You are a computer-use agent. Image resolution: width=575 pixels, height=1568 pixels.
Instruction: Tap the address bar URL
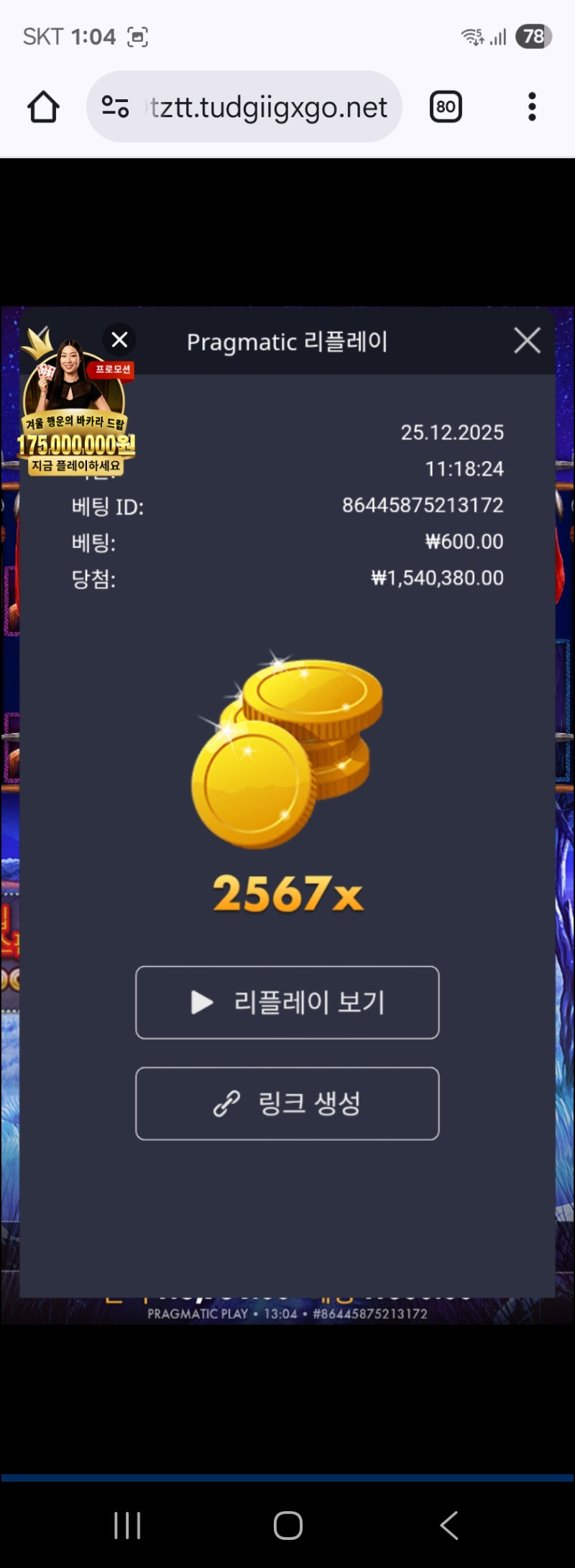(270, 107)
